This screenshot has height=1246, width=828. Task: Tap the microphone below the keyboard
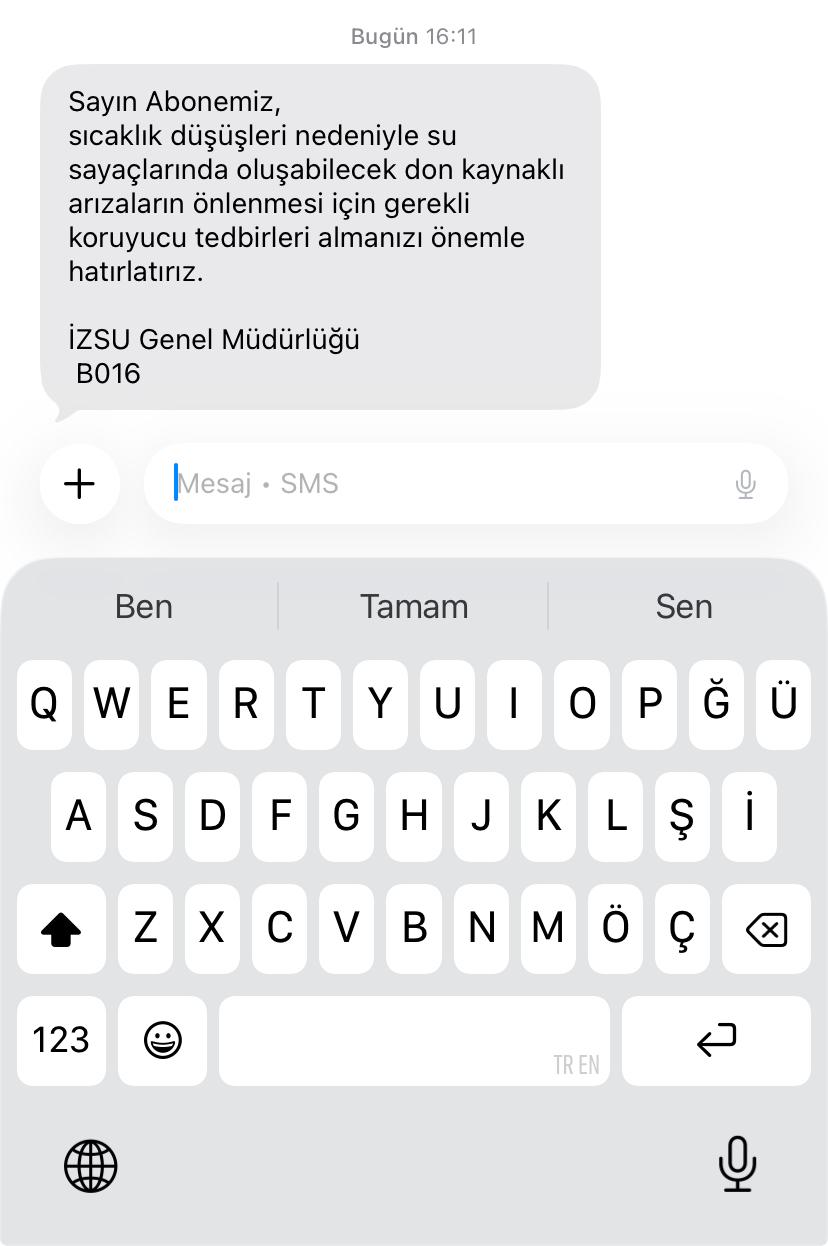[x=737, y=1164]
